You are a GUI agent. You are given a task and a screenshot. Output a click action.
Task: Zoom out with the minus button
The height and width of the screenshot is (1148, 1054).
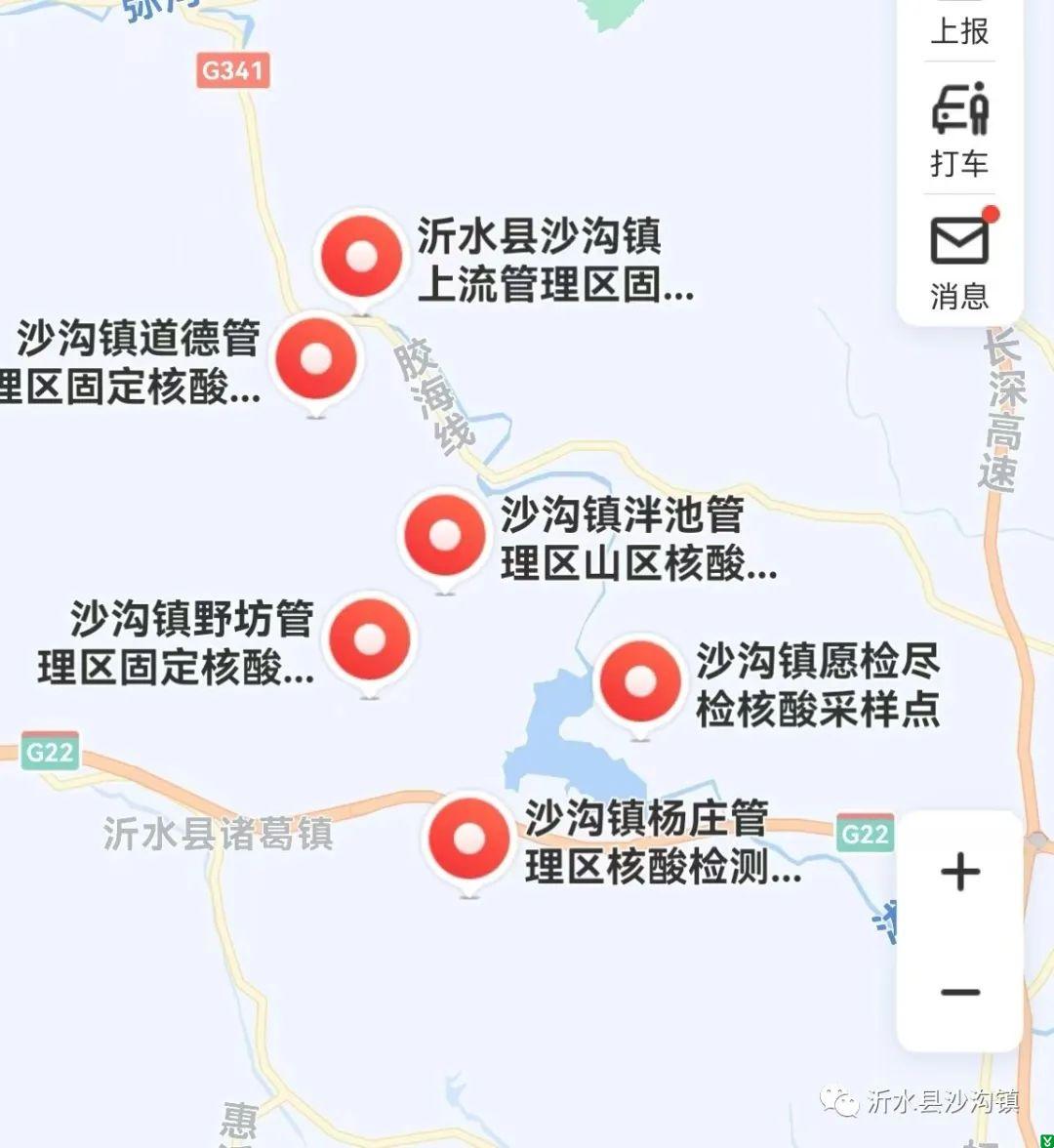click(x=960, y=993)
